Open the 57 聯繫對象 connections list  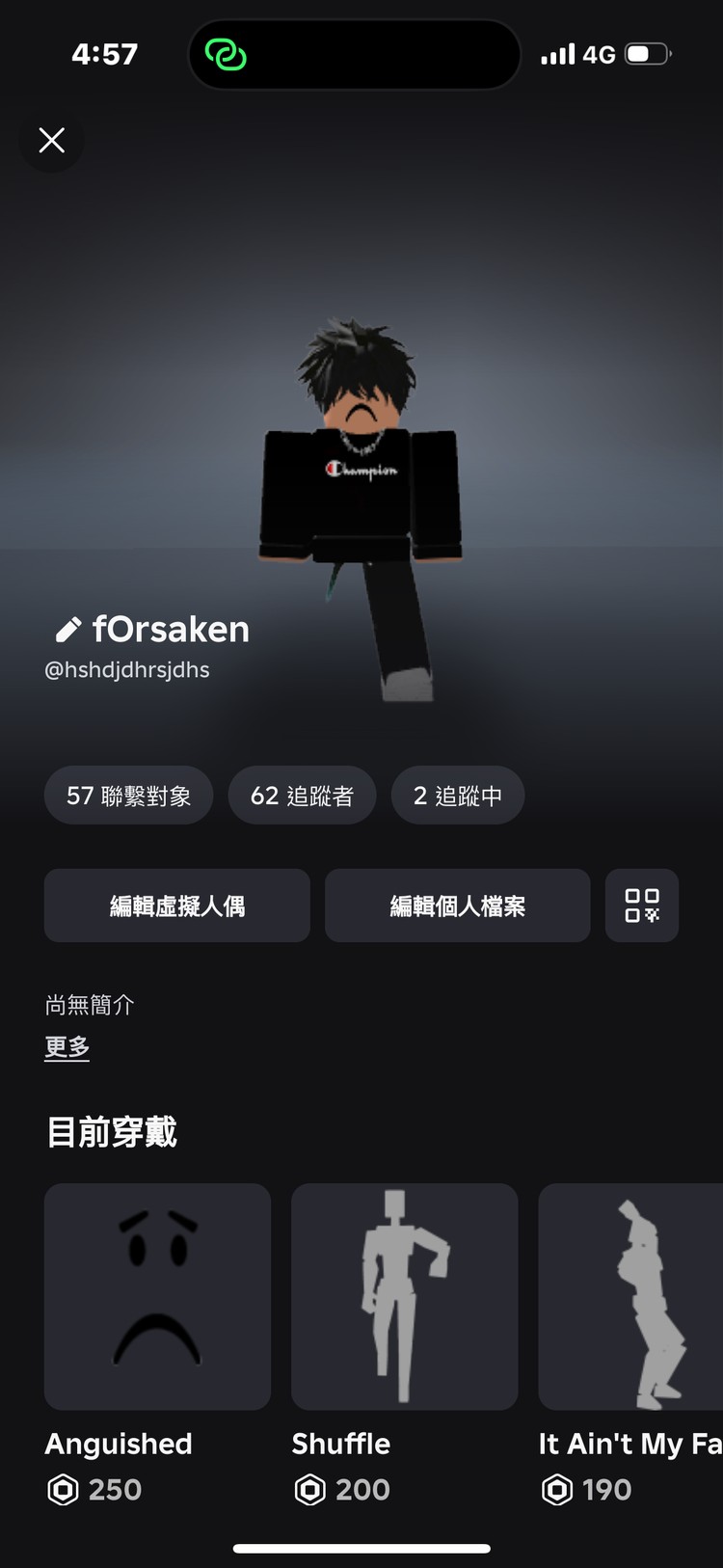pyautogui.click(x=128, y=796)
